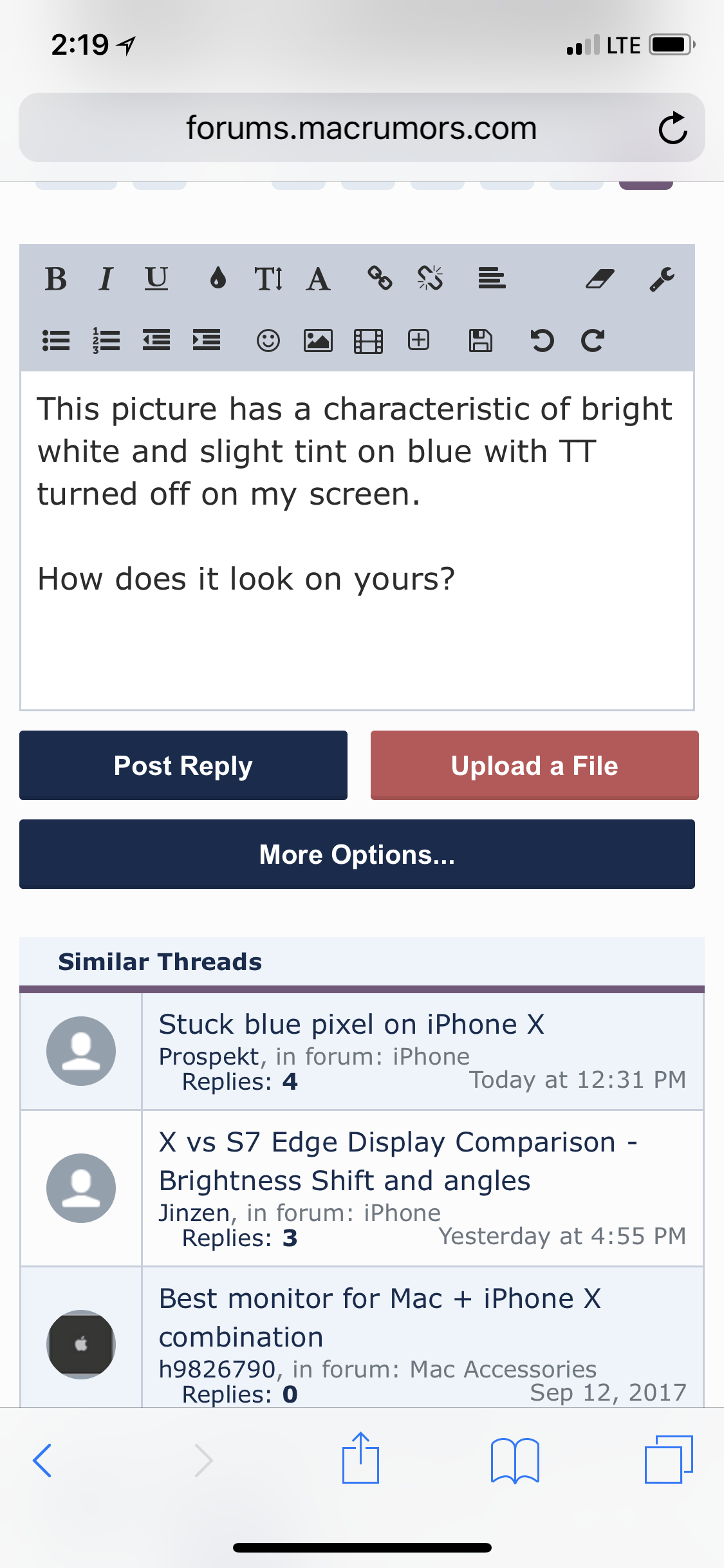This screenshot has height=1568, width=724.
Task: Open the smilies picker
Action: pos(268,341)
